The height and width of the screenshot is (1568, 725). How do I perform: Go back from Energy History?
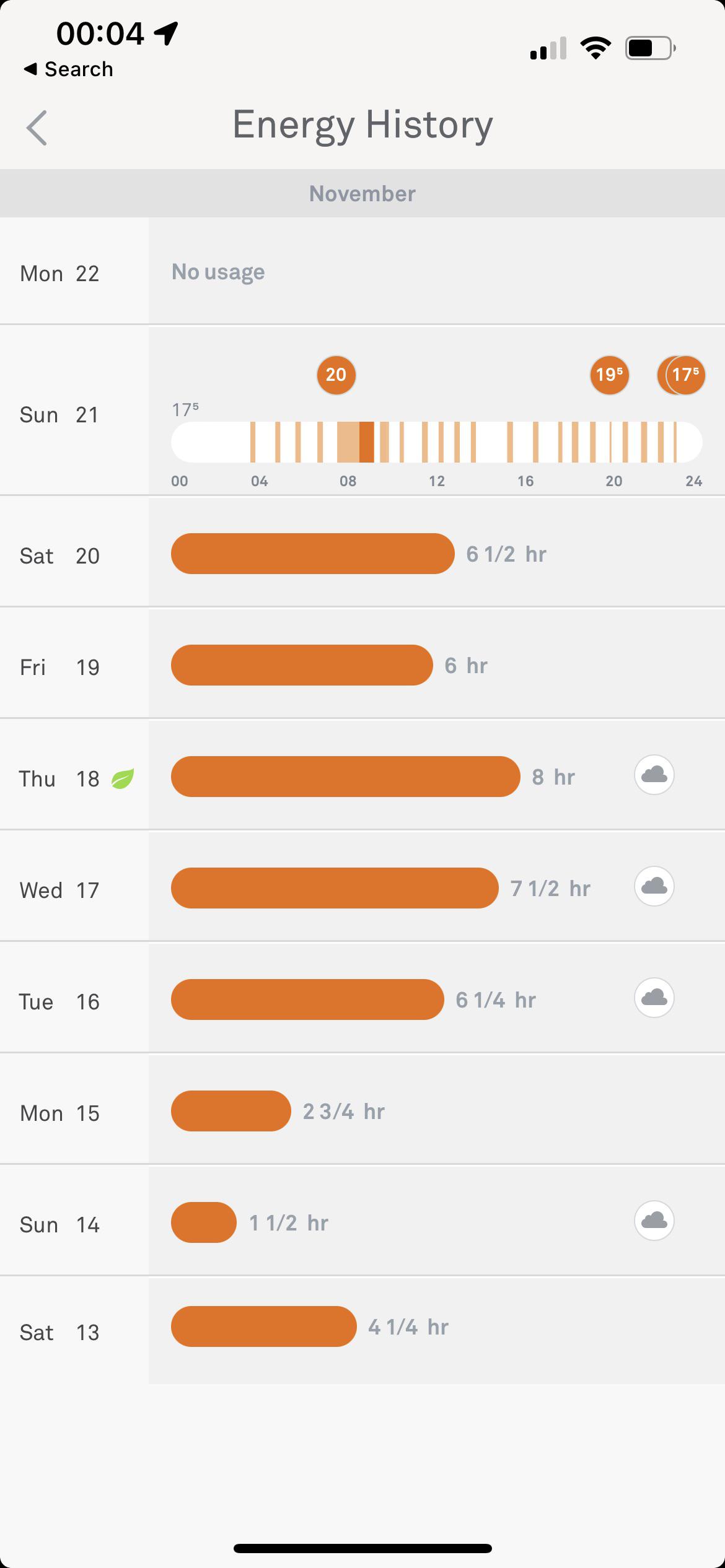pos(37,128)
